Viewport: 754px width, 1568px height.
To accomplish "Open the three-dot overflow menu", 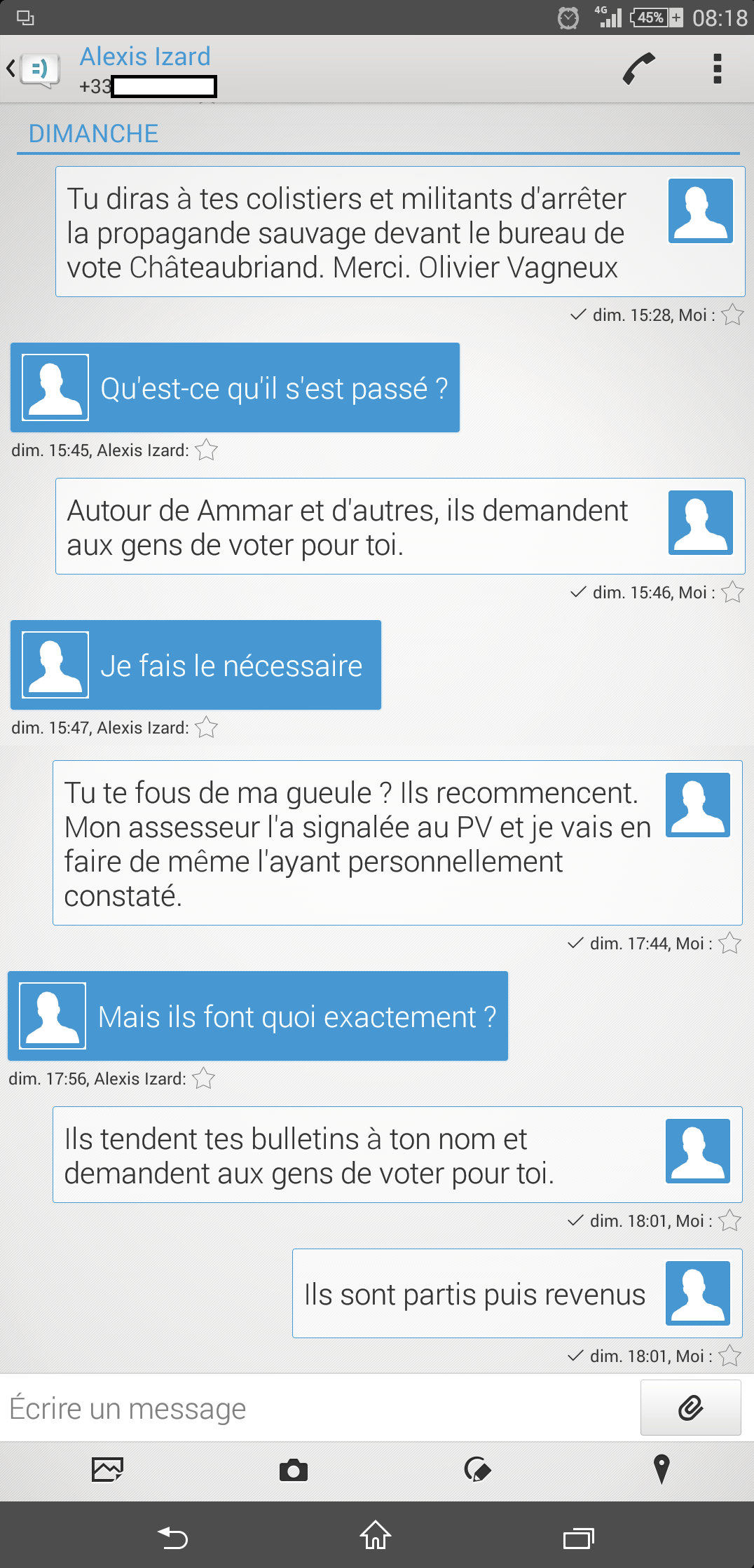I will tap(716, 68).
